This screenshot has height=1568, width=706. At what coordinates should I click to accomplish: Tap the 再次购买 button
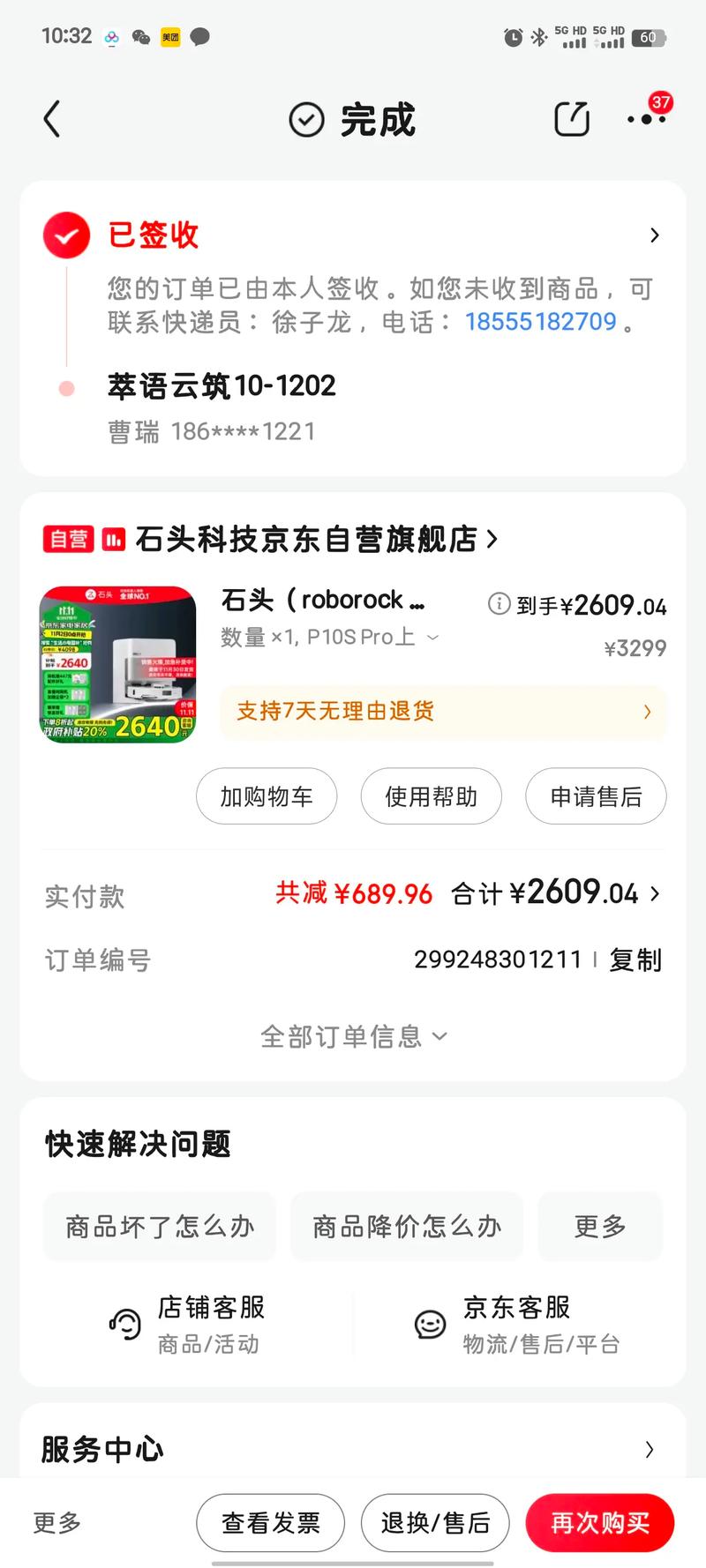(x=599, y=1522)
